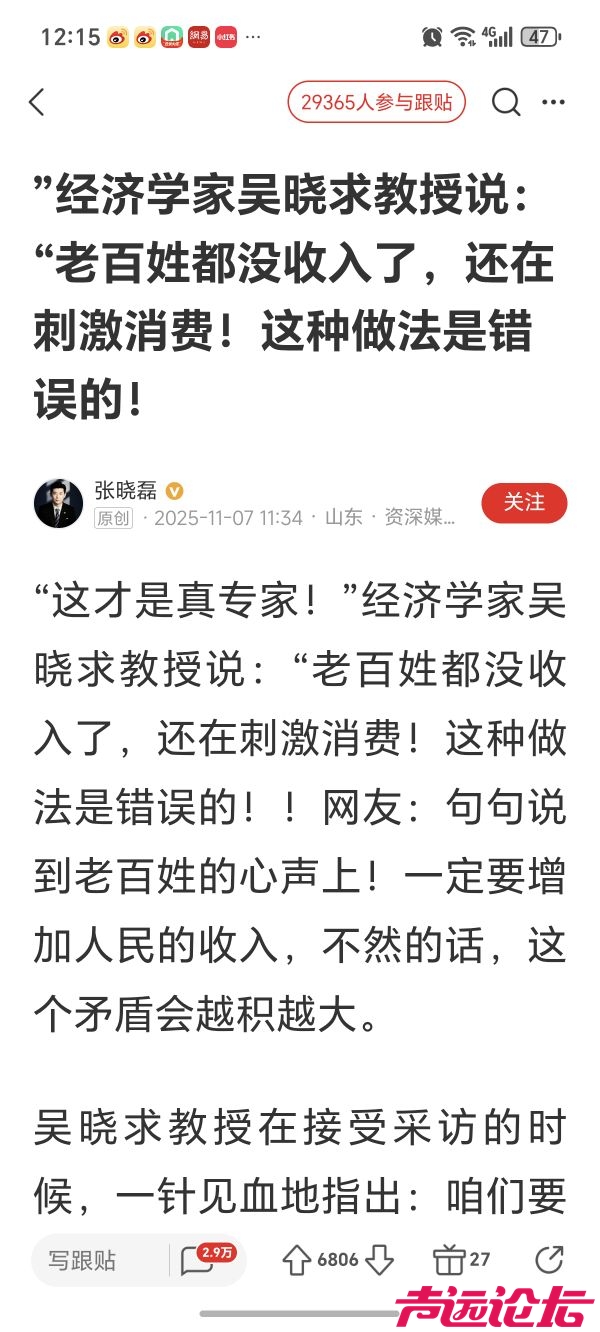Go back using the top-left arrow
Image resolution: width=600 pixels, height=1332 pixels.
(37, 102)
